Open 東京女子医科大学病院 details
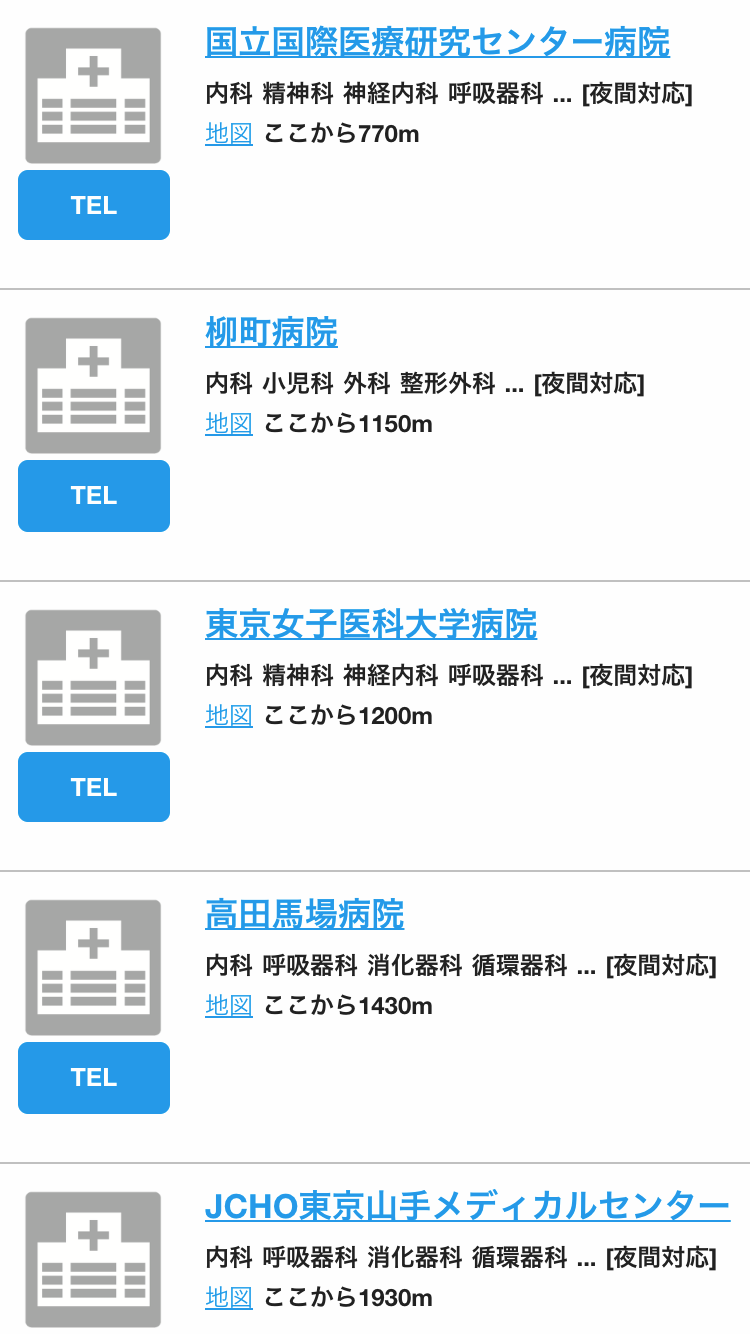The width and height of the screenshot is (750, 1334). tap(371, 624)
